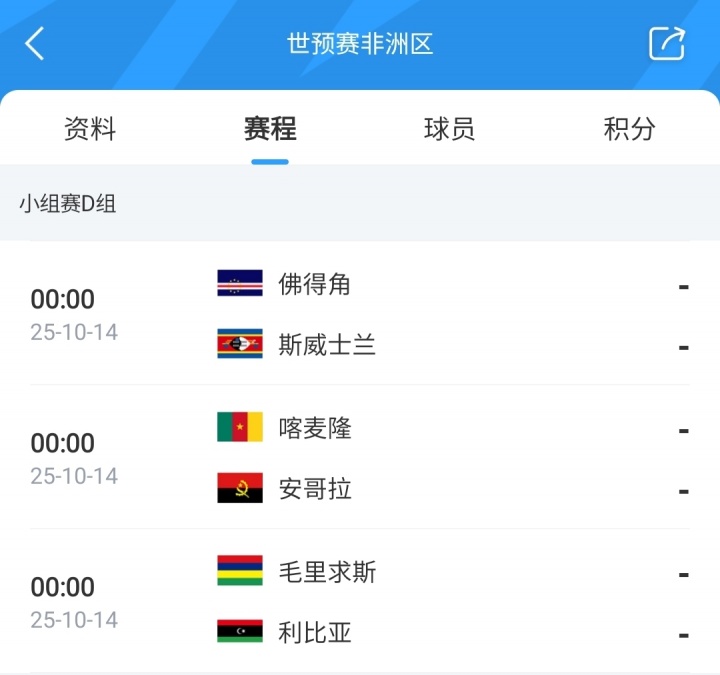720x675 pixels.
Task: Select the 赛程 tab
Action: tap(270, 129)
